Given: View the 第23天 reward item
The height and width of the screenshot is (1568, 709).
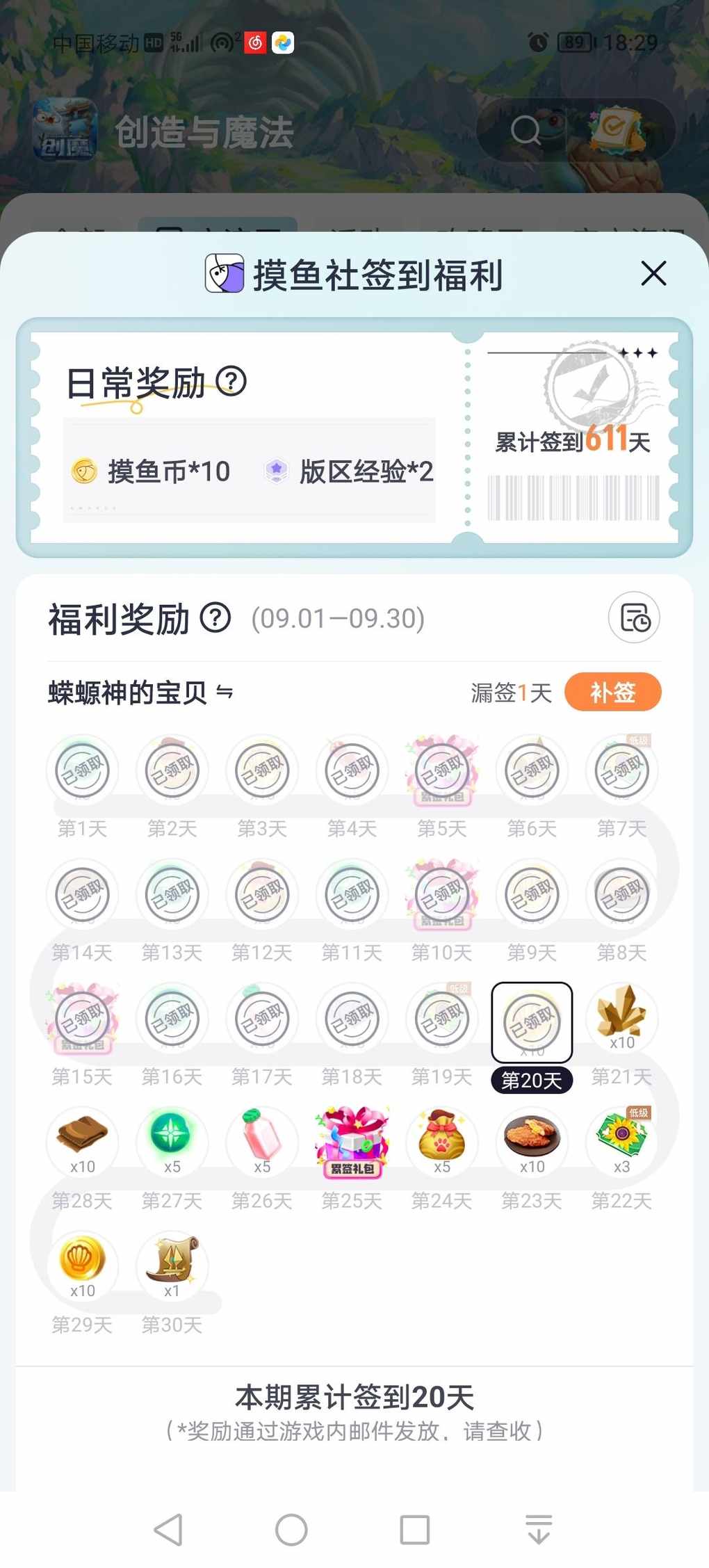Looking at the screenshot, I should (532, 1142).
